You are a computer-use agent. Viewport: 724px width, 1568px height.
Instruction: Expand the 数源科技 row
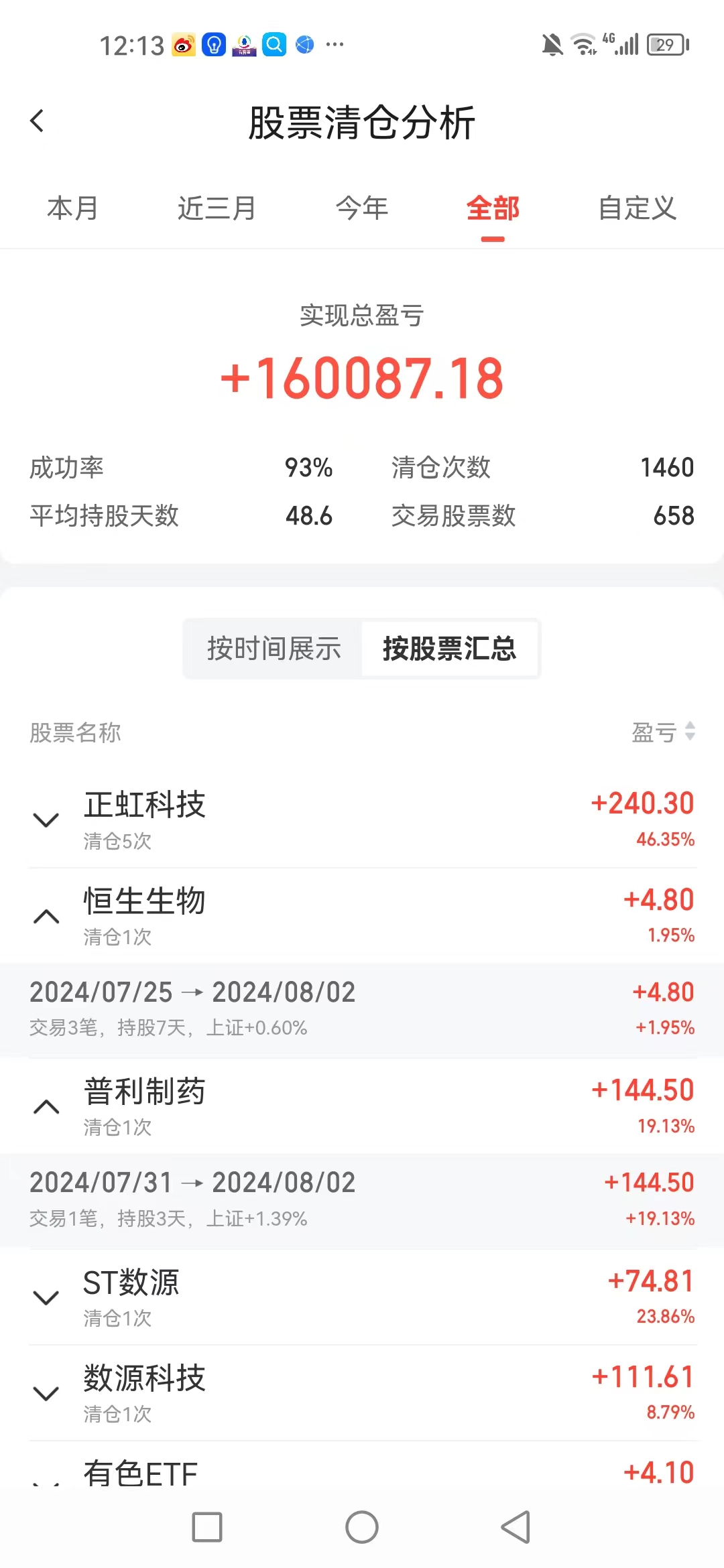(x=46, y=1394)
